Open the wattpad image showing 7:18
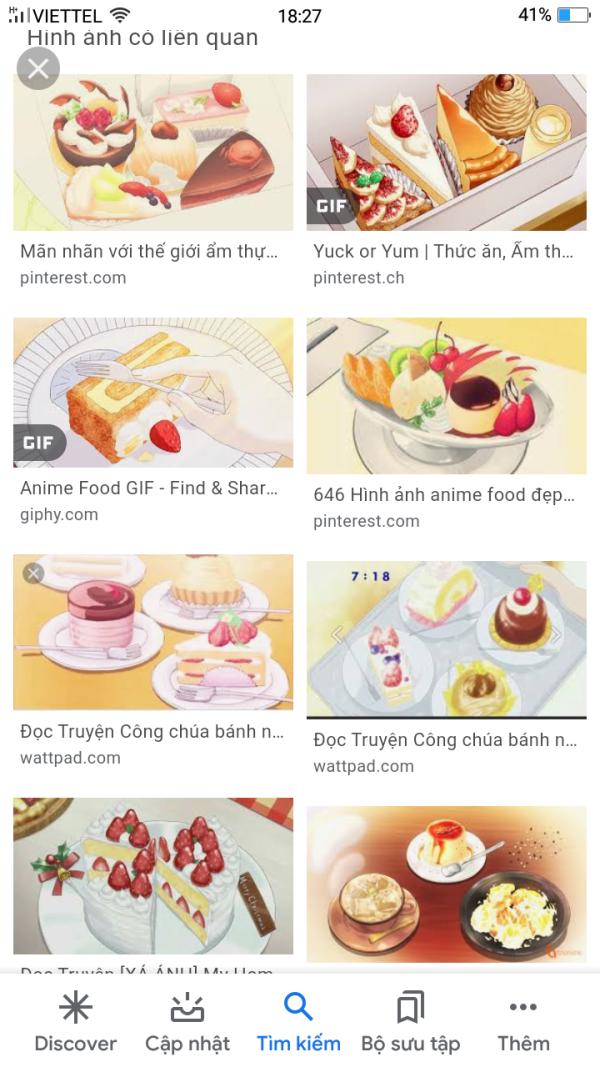 [446, 639]
